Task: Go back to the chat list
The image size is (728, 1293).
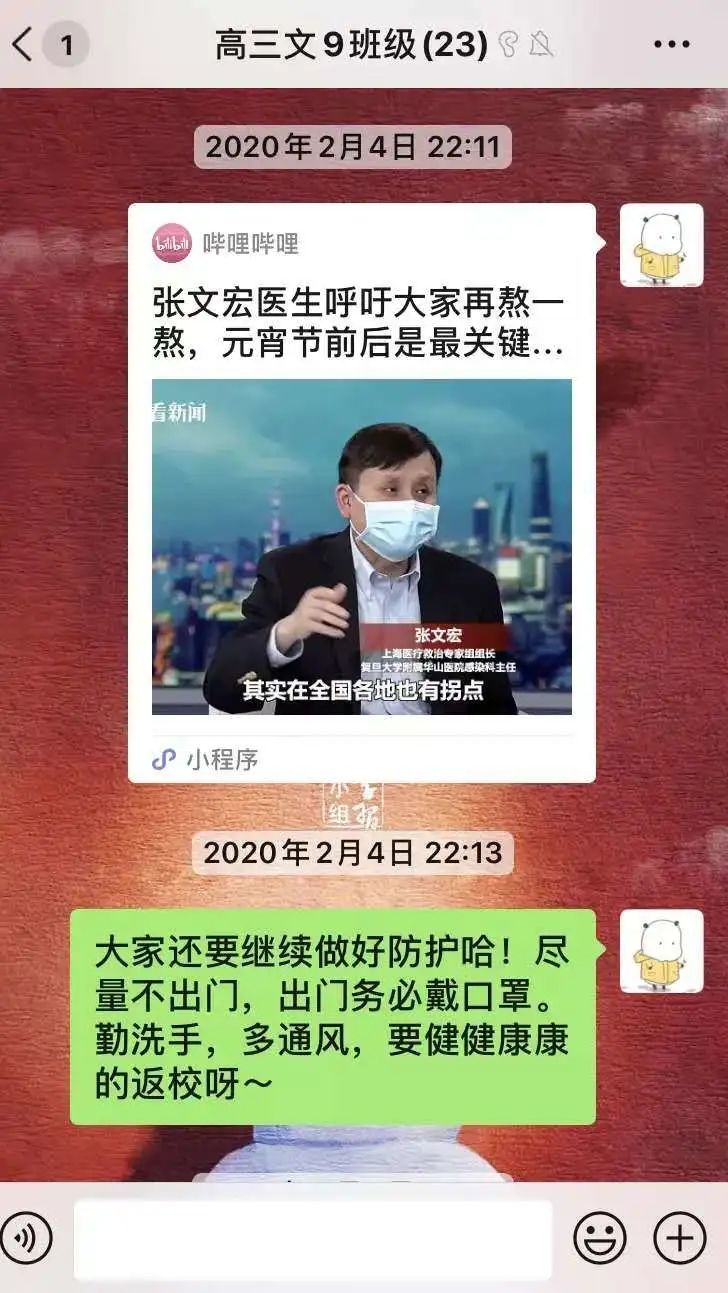Action: [24, 44]
